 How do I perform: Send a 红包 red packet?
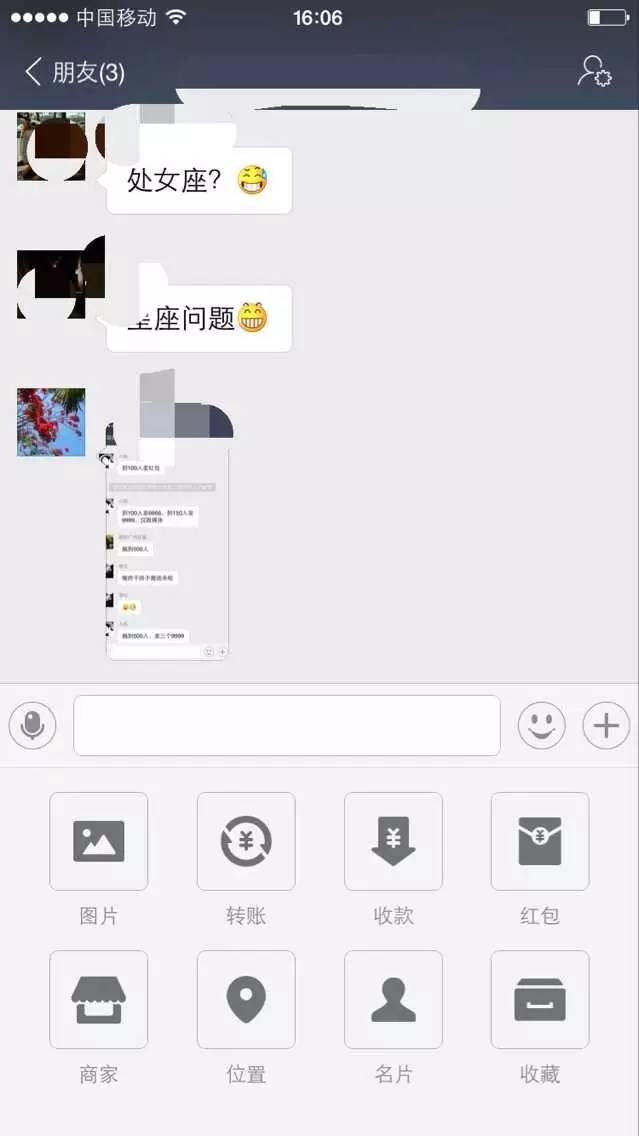click(540, 841)
